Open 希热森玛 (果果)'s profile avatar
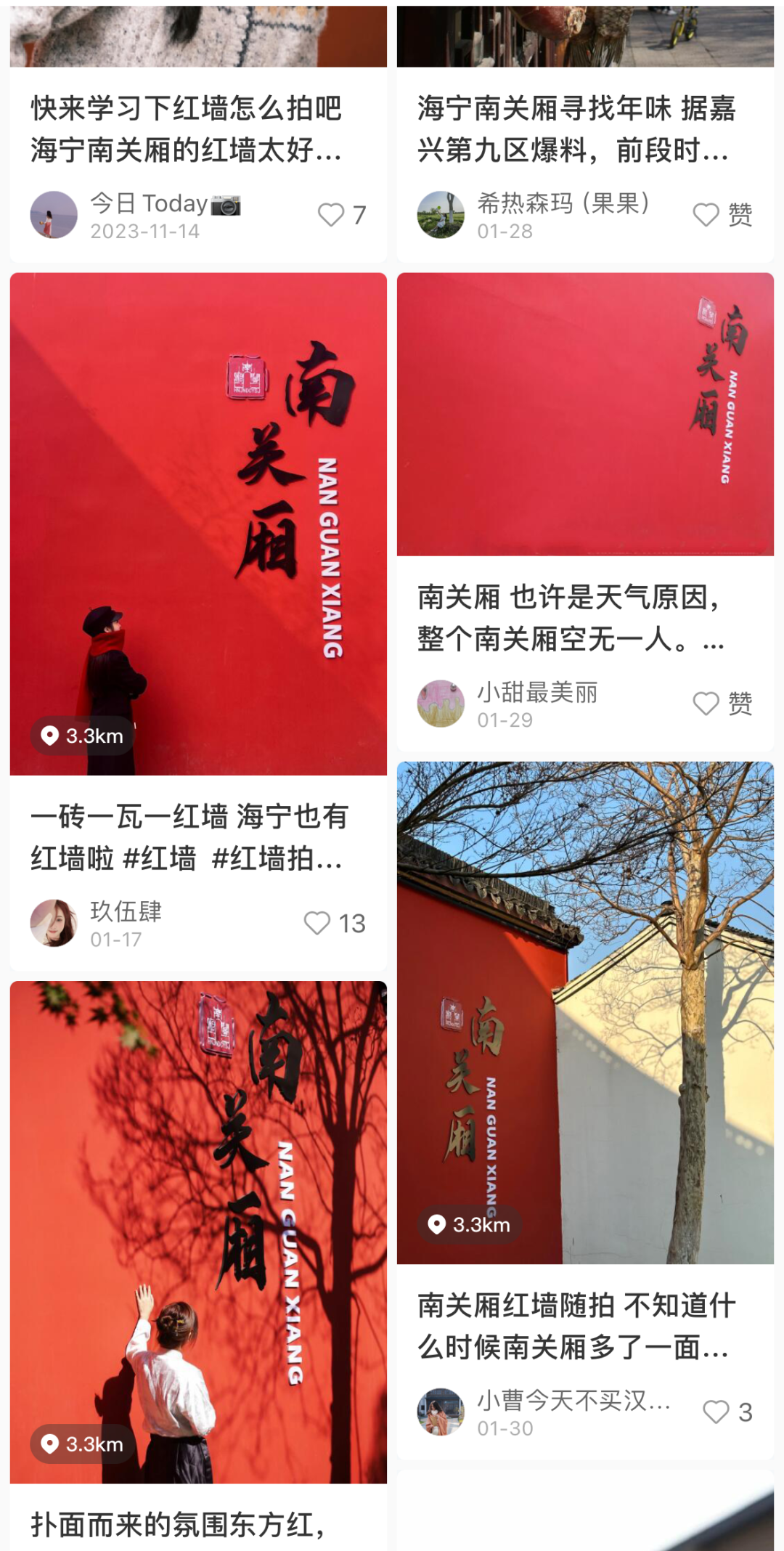The image size is (784, 1551). [x=441, y=215]
